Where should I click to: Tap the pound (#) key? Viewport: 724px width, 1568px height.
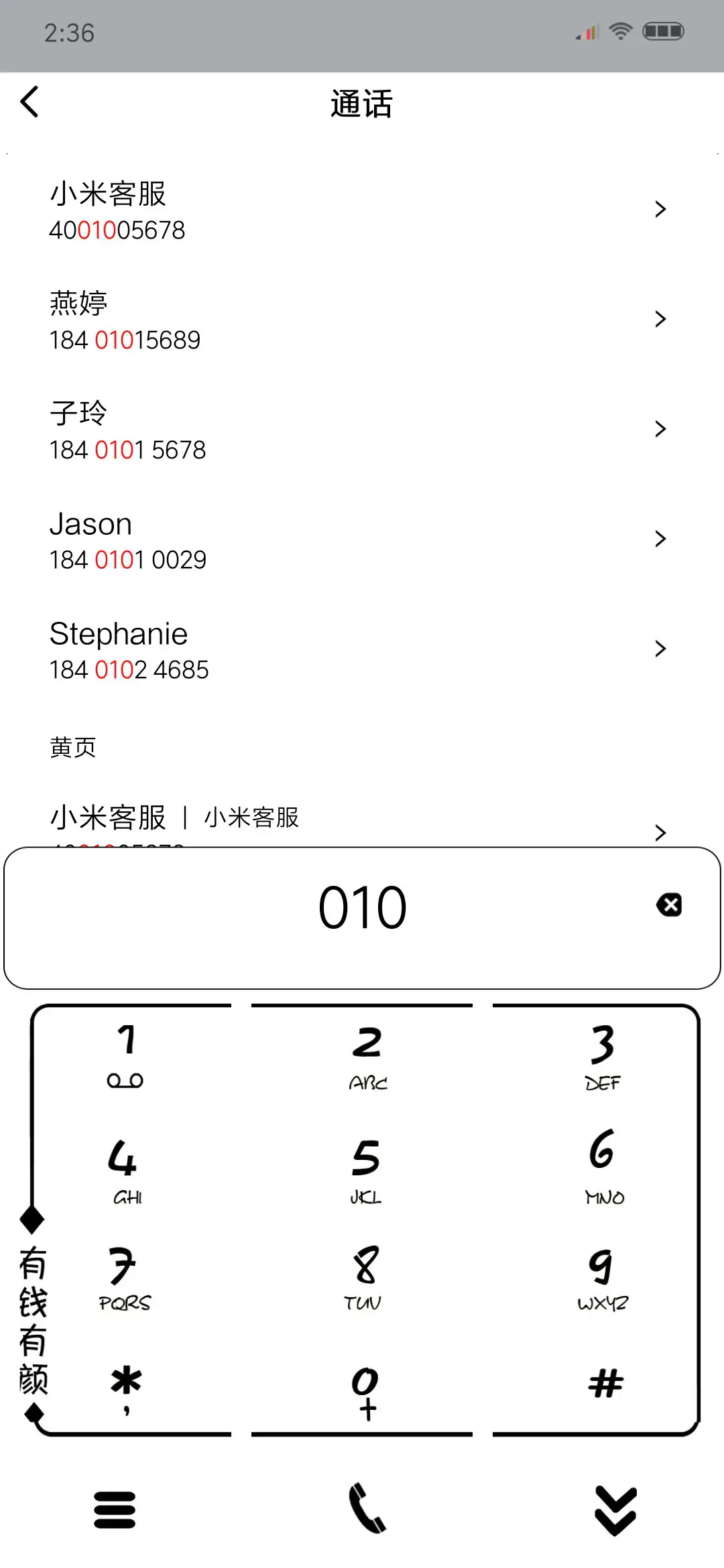click(x=603, y=1390)
